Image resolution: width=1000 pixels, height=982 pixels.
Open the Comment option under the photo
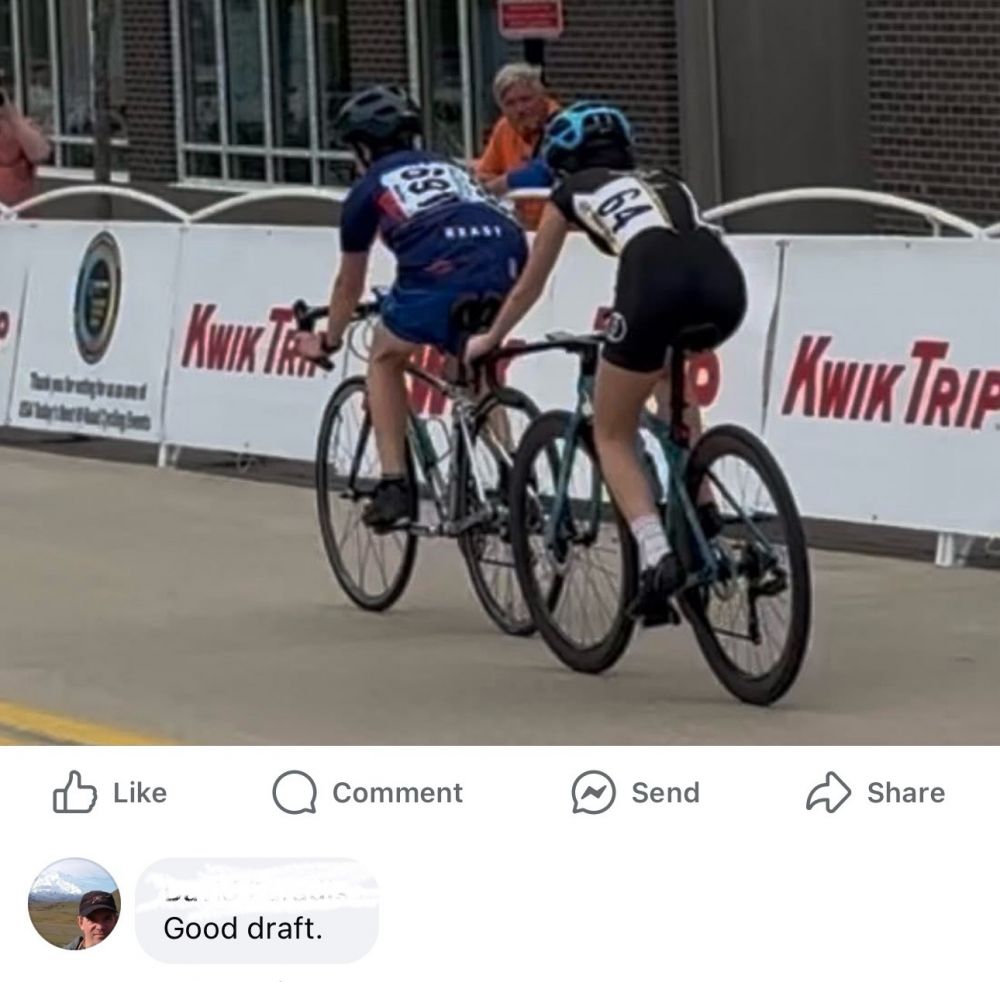click(367, 793)
